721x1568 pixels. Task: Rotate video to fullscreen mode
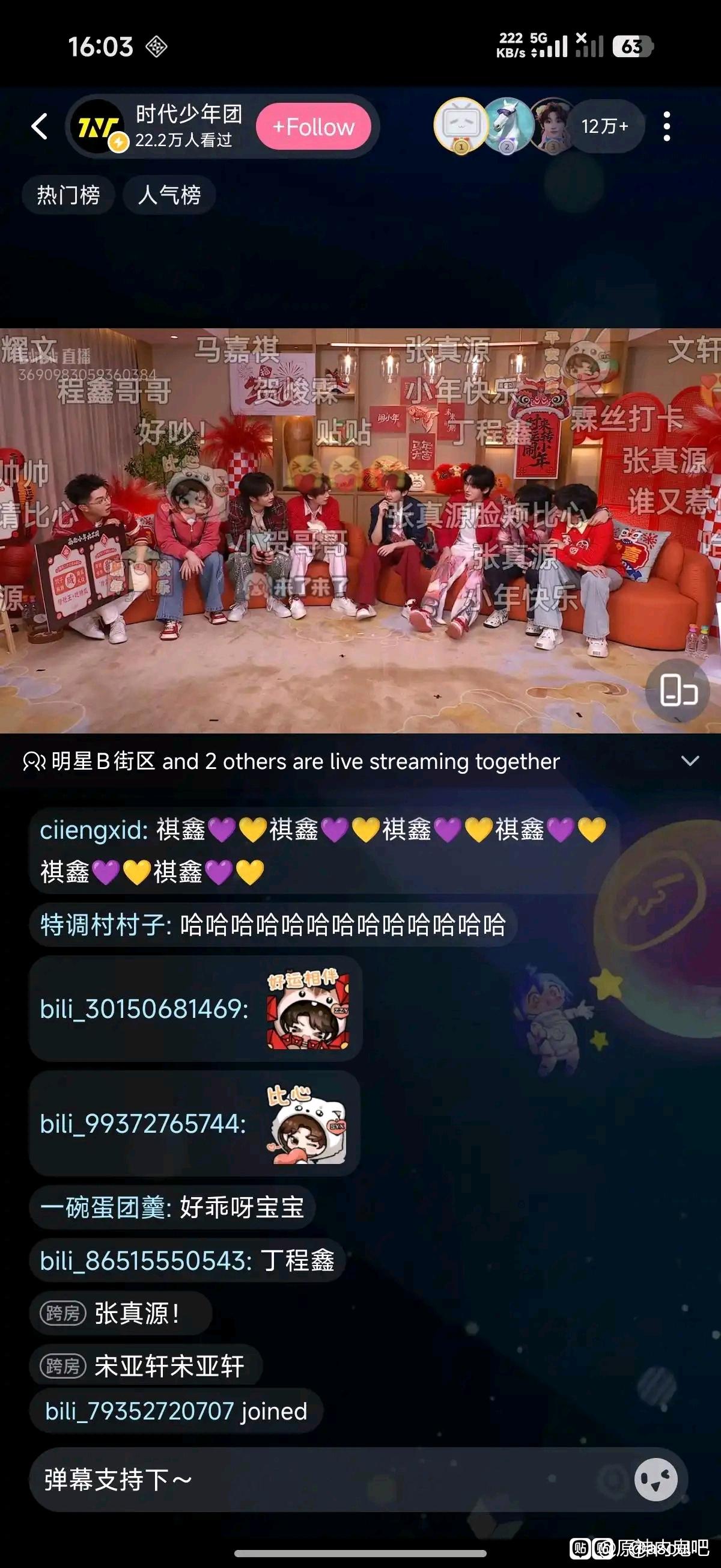[x=678, y=690]
